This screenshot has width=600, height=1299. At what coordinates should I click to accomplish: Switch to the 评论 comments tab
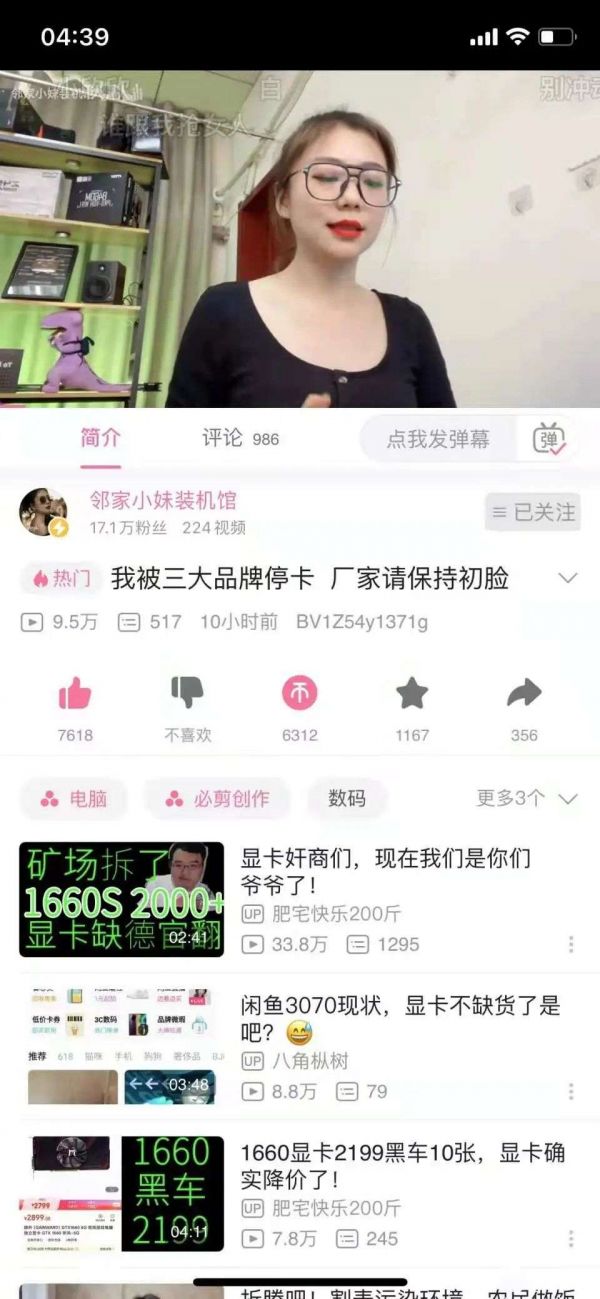pyautogui.click(x=240, y=438)
